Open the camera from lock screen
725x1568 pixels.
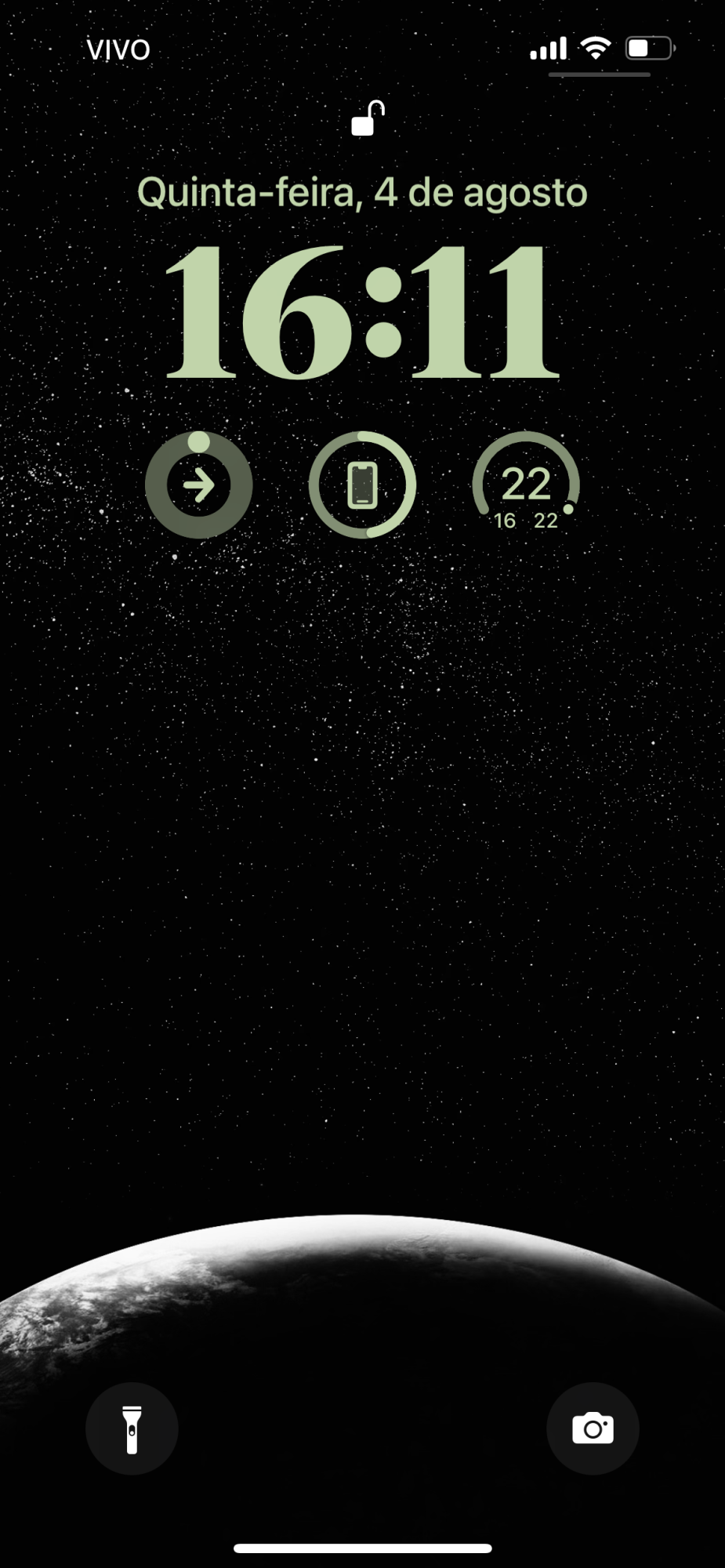[x=593, y=1428]
